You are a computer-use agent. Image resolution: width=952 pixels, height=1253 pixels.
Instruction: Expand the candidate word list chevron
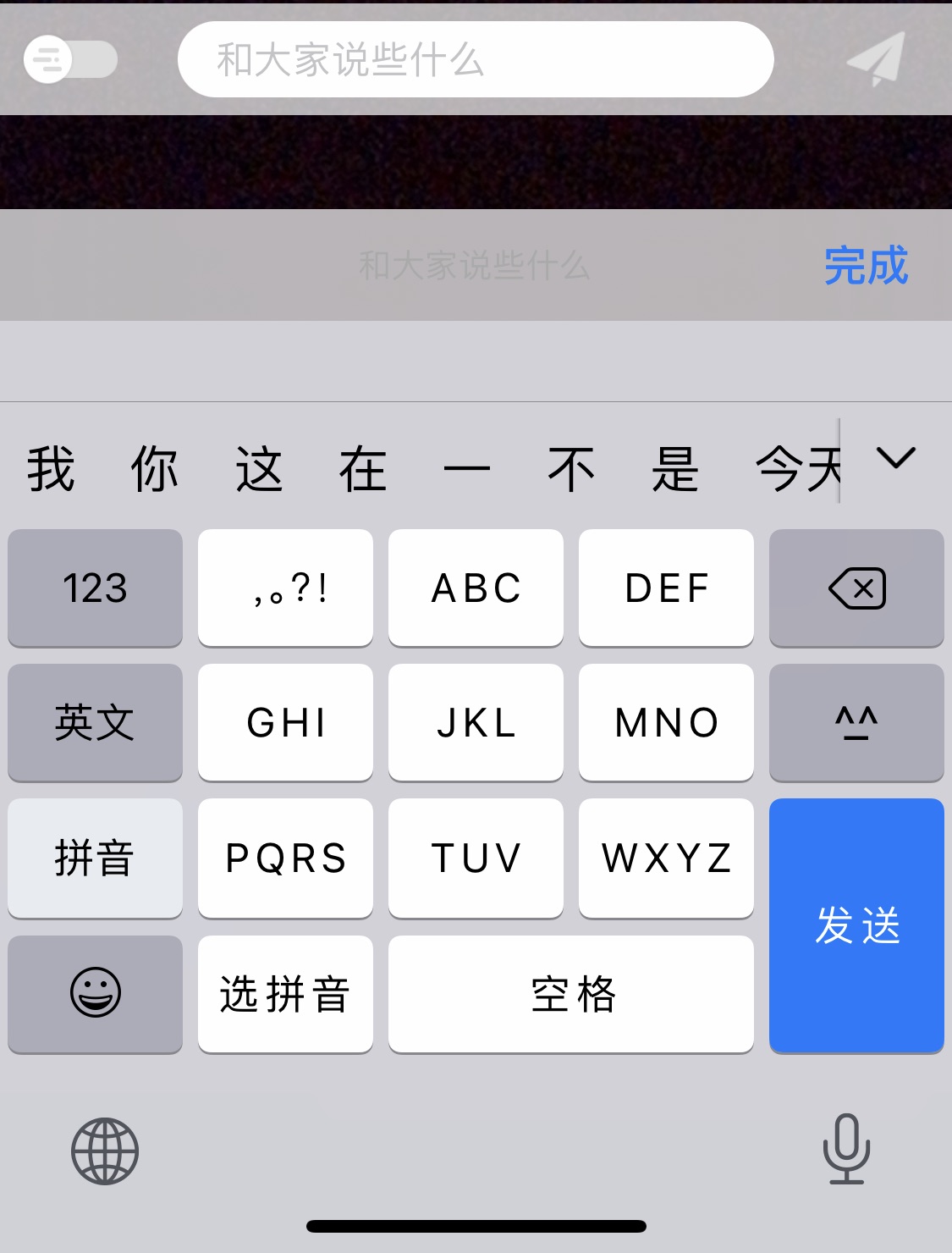pyautogui.click(x=896, y=459)
